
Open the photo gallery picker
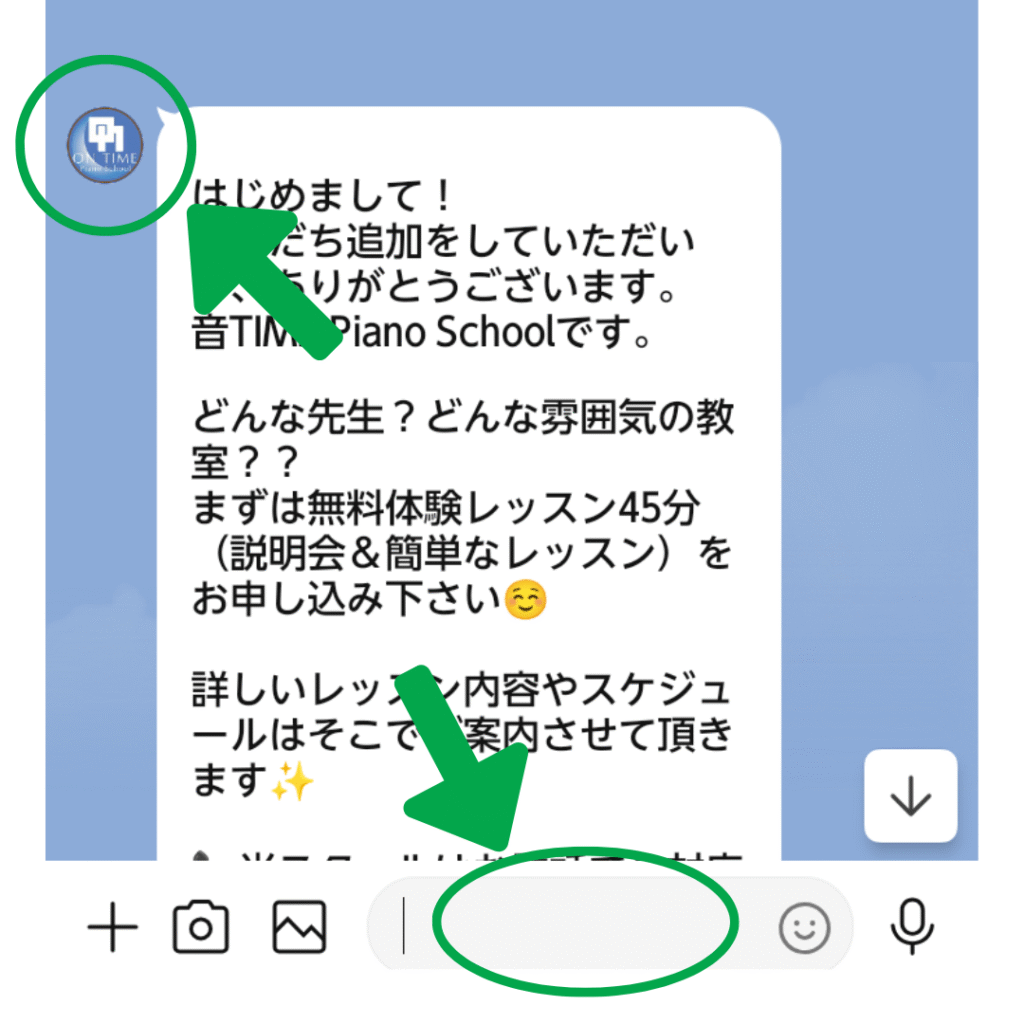pyautogui.click(x=299, y=929)
